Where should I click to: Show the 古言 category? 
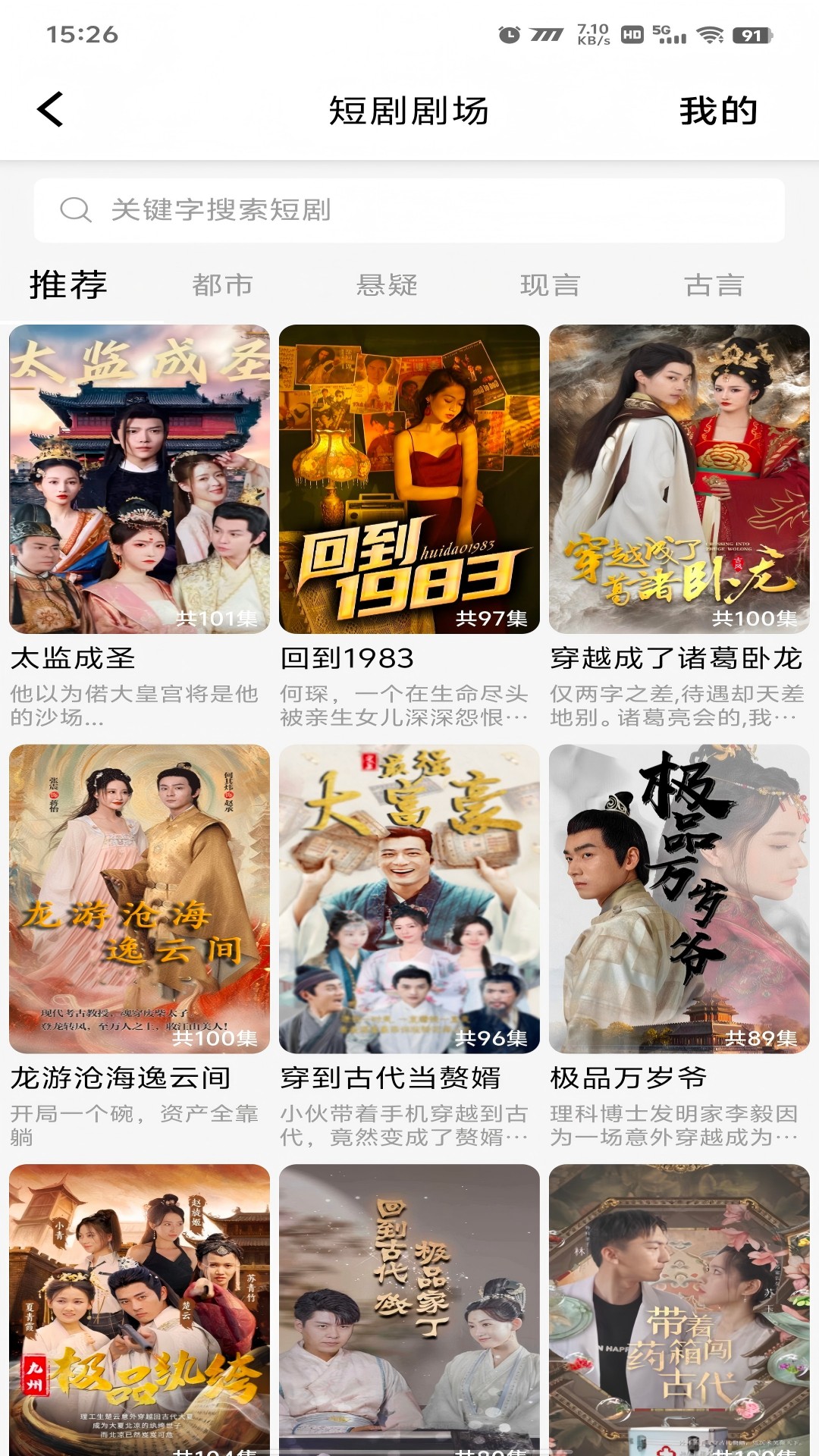(714, 285)
